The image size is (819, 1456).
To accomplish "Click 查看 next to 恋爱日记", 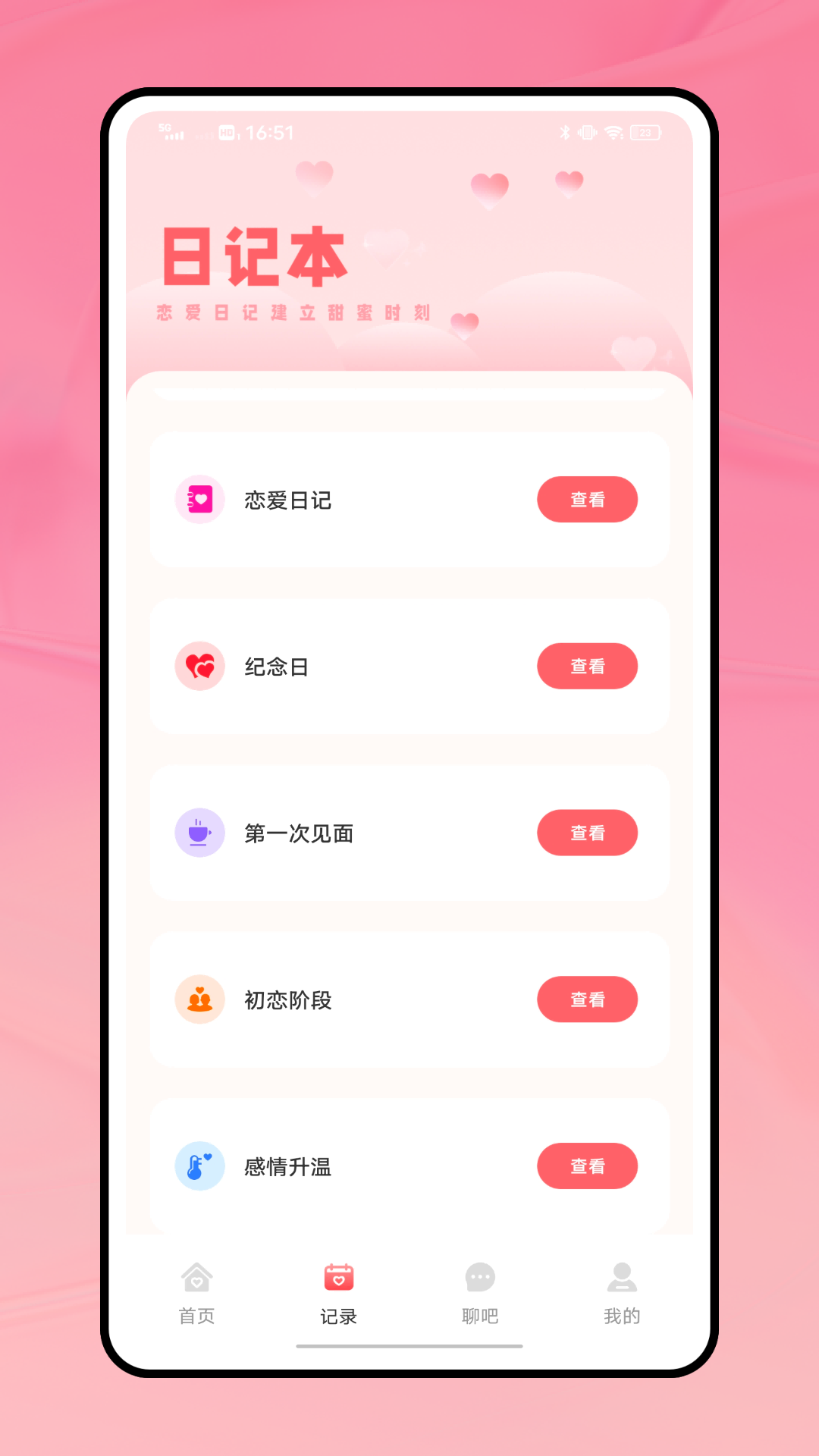I will (587, 499).
